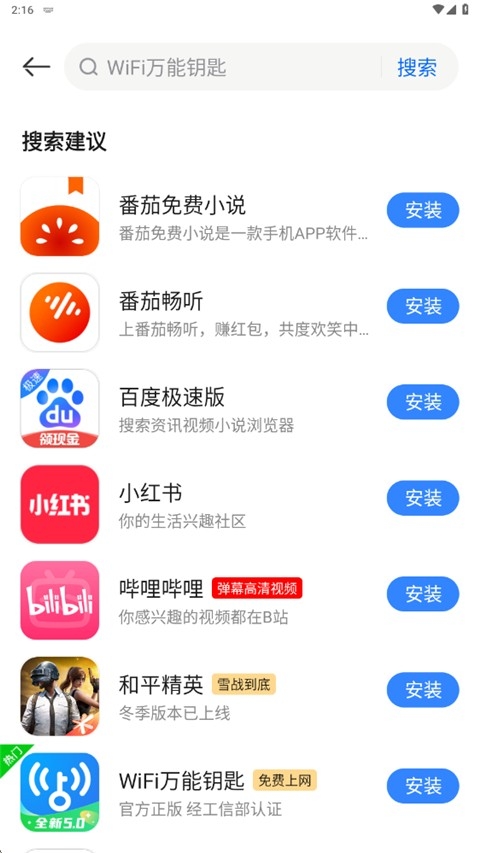Screen dimensions: 480x853
Task: Install 百度极速版
Action: [423, 402]
